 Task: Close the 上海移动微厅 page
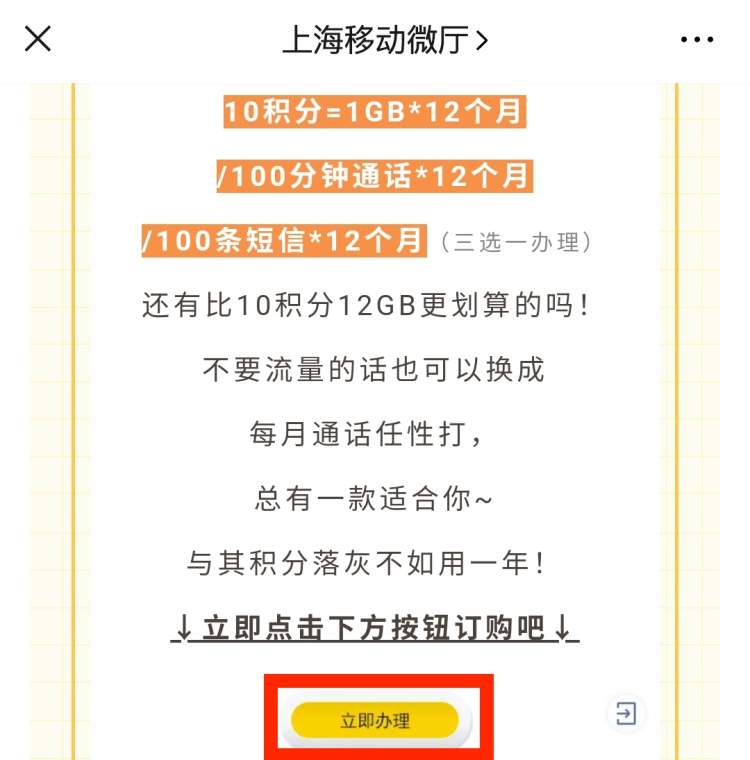pyautogui.click(x=38, y=39)
